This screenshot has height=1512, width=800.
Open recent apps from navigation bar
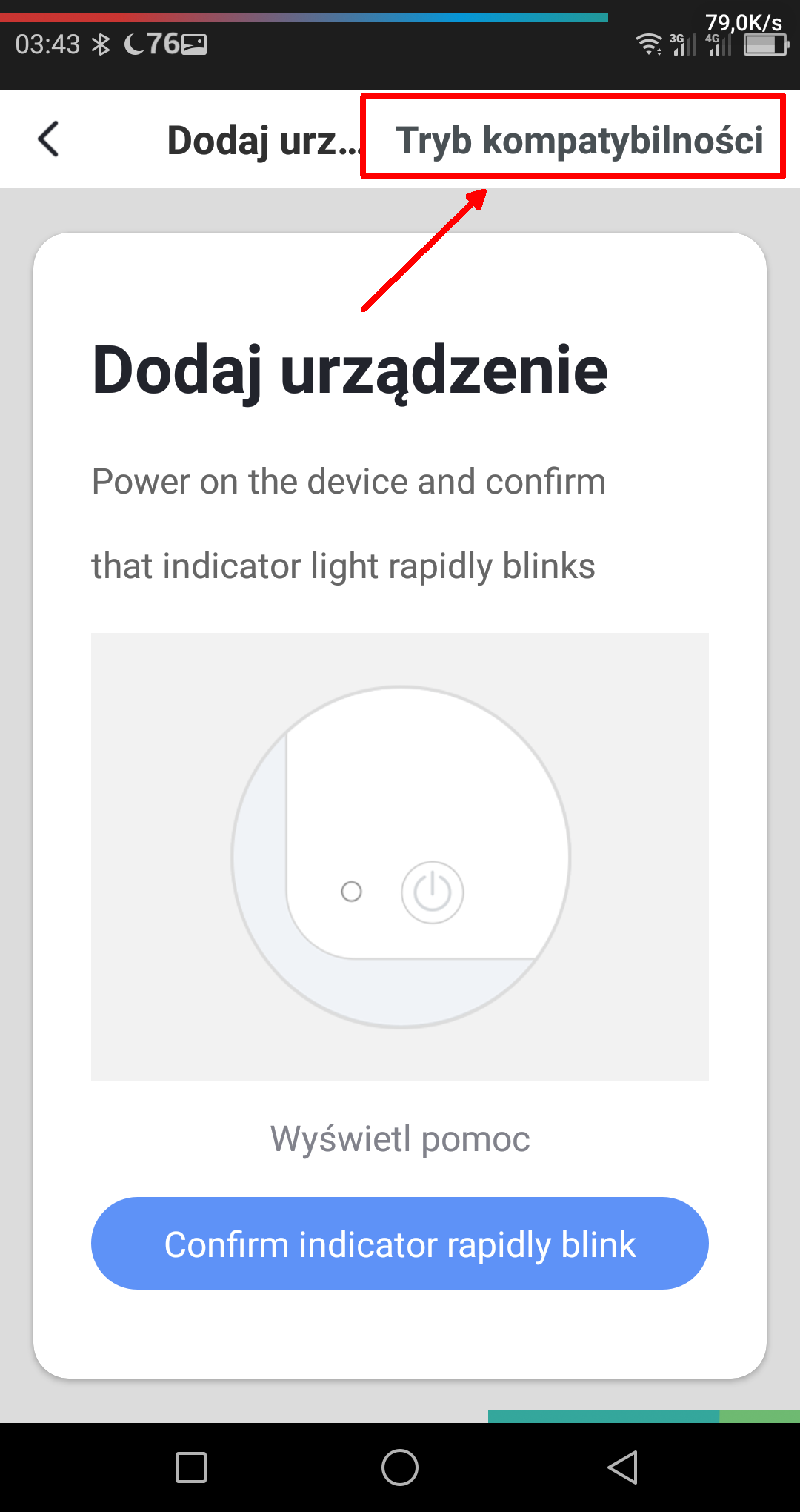[191, 1467]
